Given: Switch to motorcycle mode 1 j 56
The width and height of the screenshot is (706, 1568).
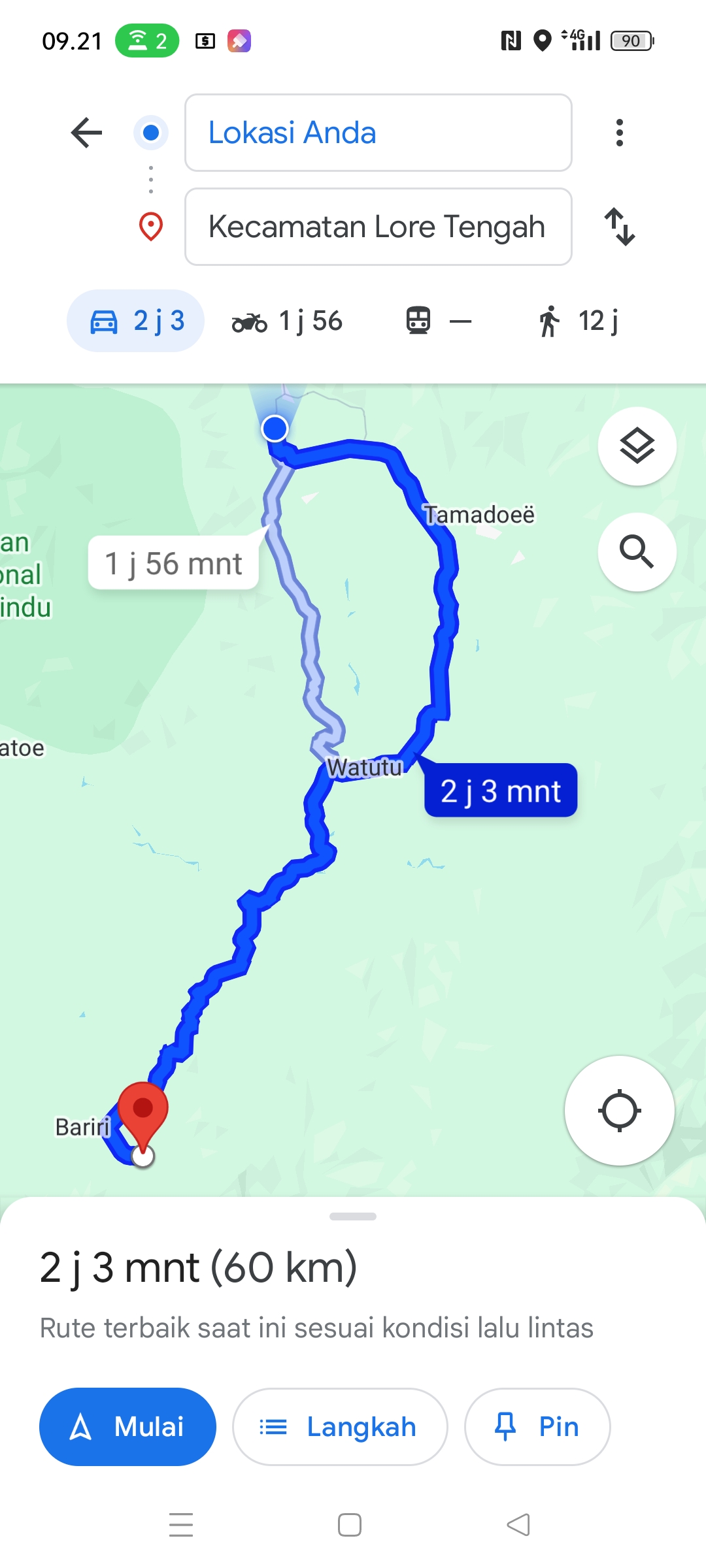Looking at the screenshot, I should click(x=287, y=321).
